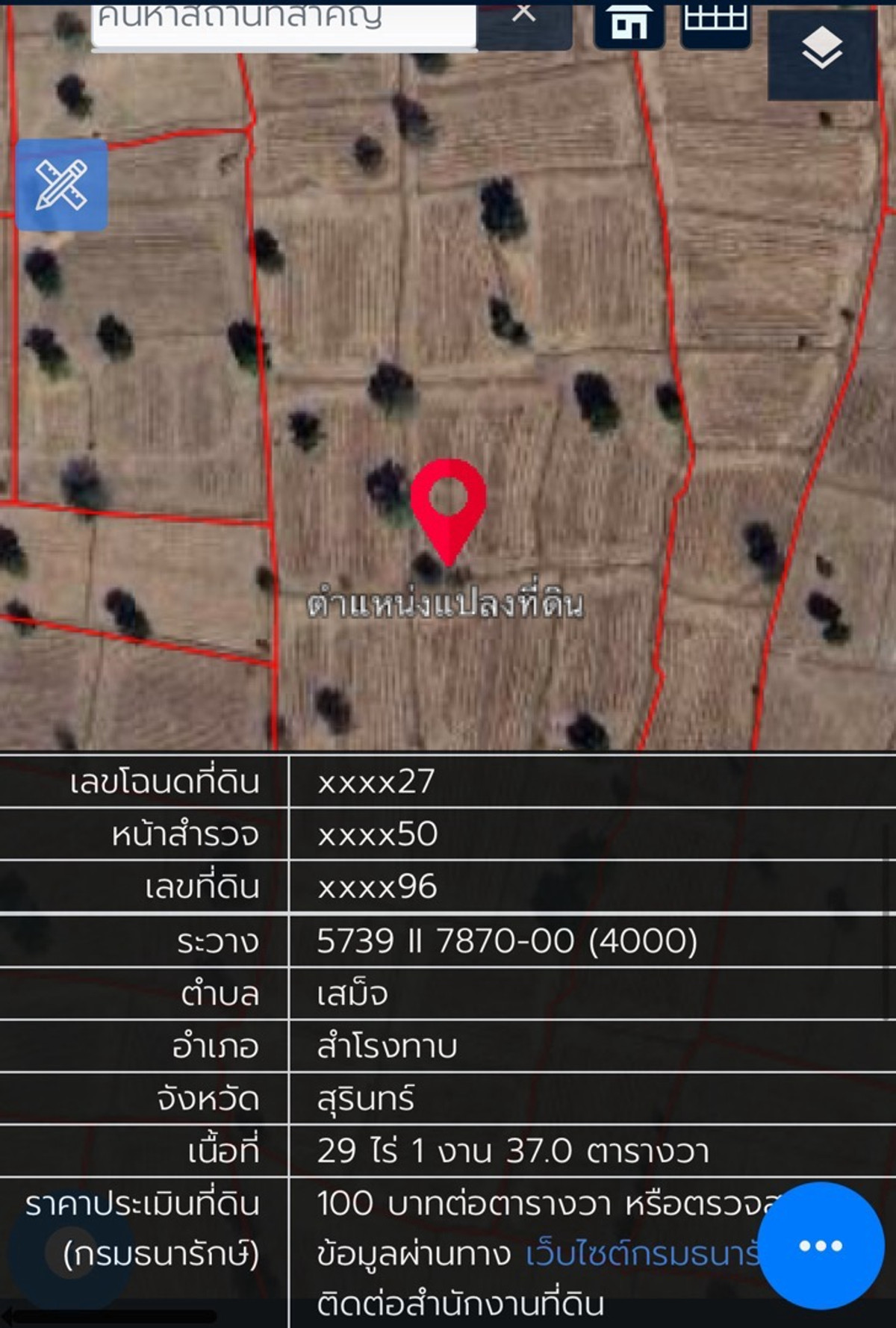Image resolution: width=896 pixels, height=1328 pixels.
Task: Tap the place search field
Action: point(284,21)
